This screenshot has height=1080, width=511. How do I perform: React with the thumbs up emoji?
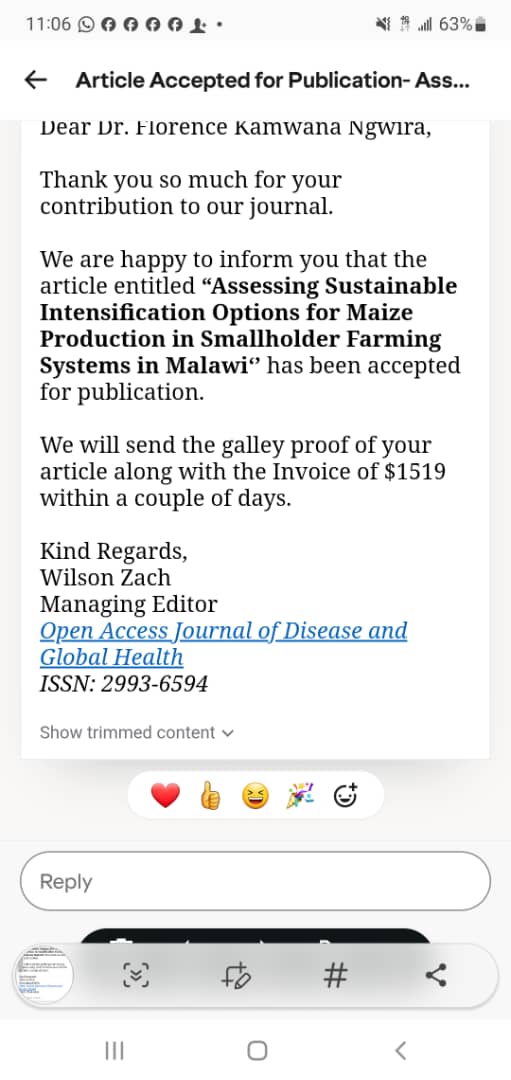pyautogui.click(x=209, y=797)
